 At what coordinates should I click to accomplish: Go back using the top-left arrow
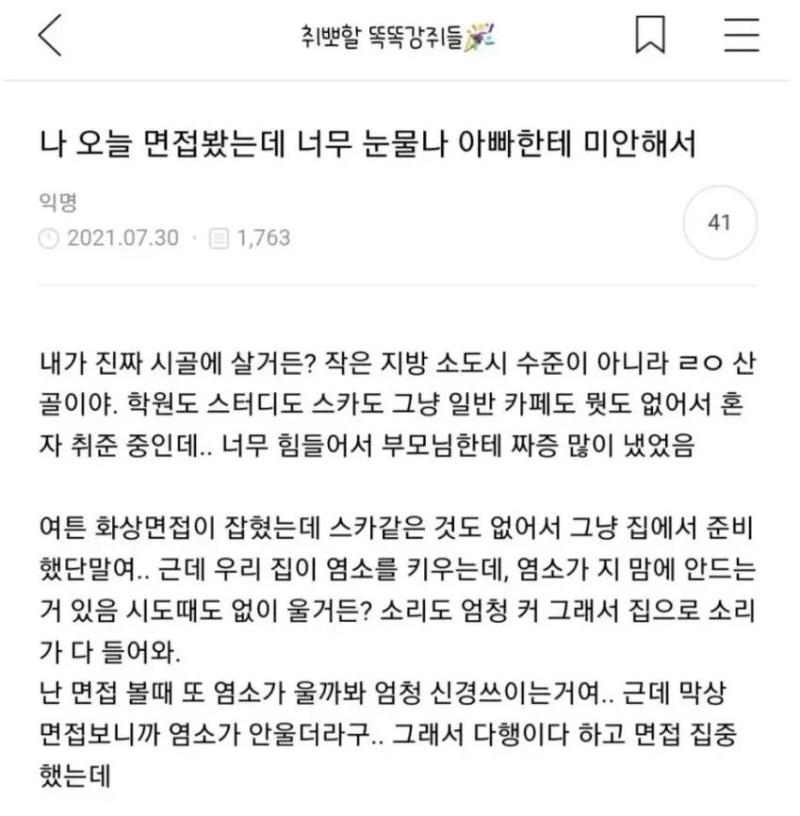pyautogui.click(x=49, y=37)
